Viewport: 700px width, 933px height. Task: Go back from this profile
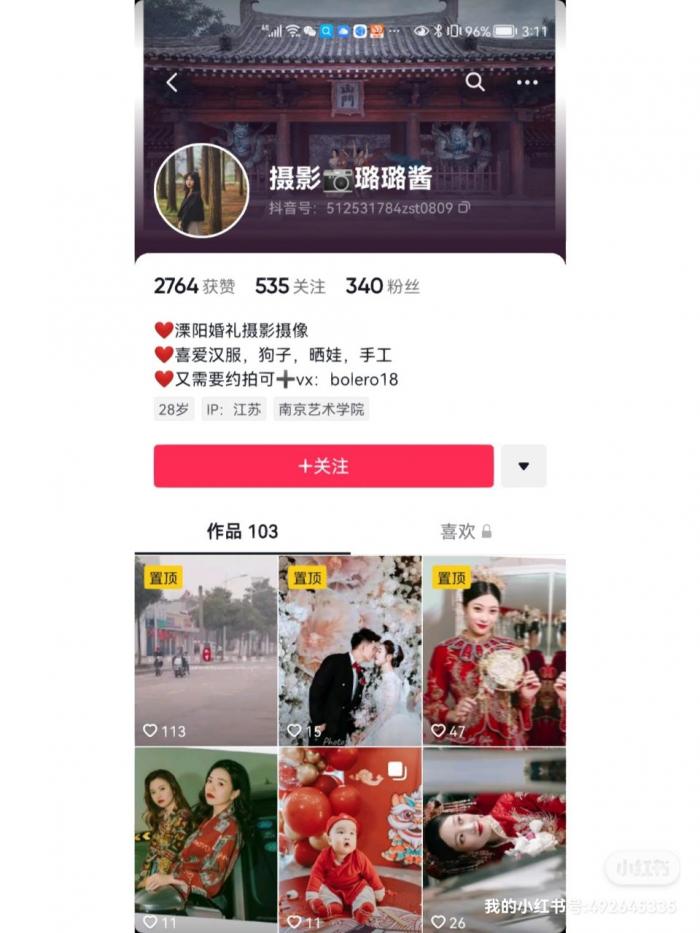click(172, 83)
